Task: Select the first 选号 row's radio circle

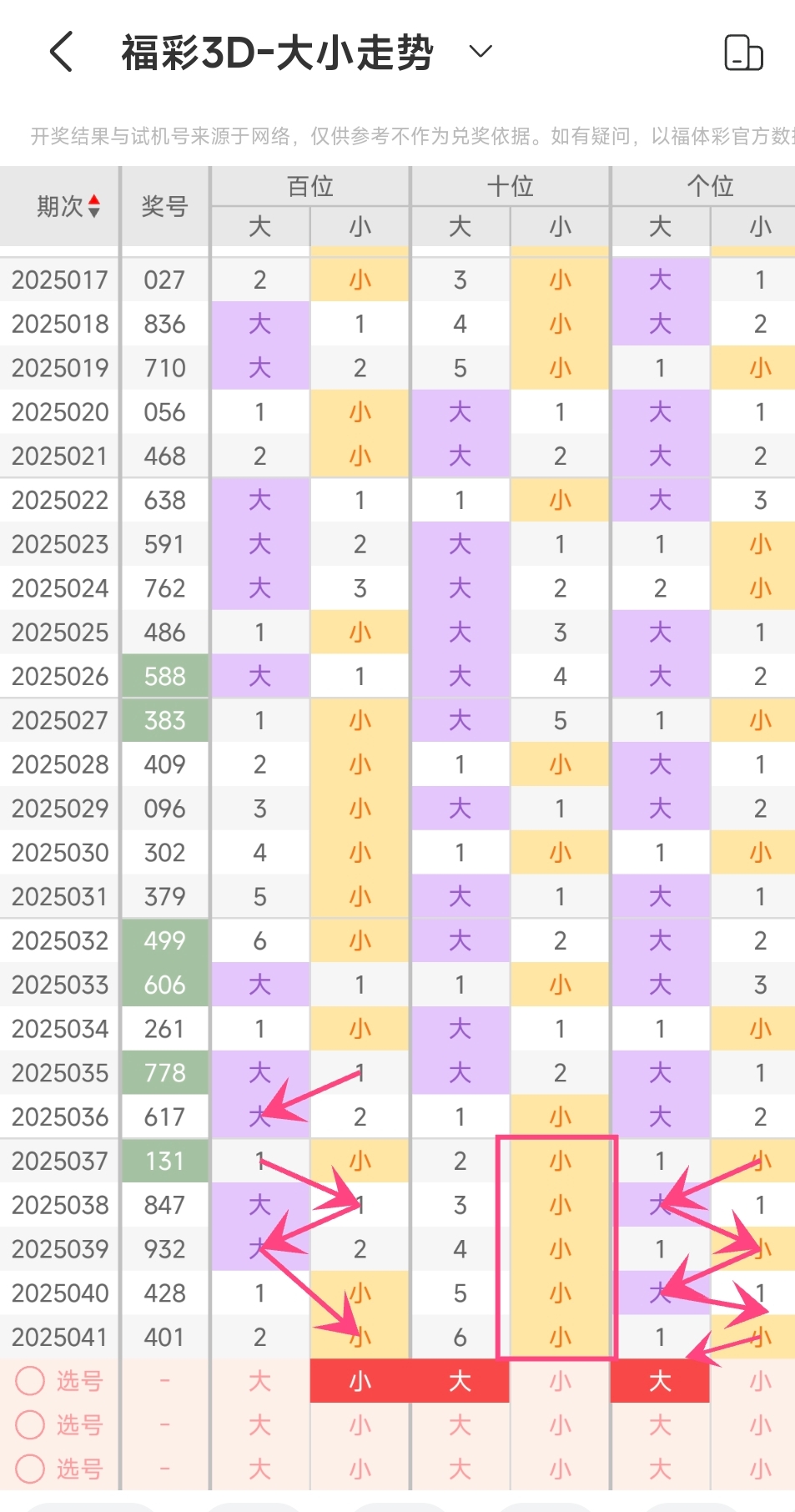Action: click(31, 1381)
